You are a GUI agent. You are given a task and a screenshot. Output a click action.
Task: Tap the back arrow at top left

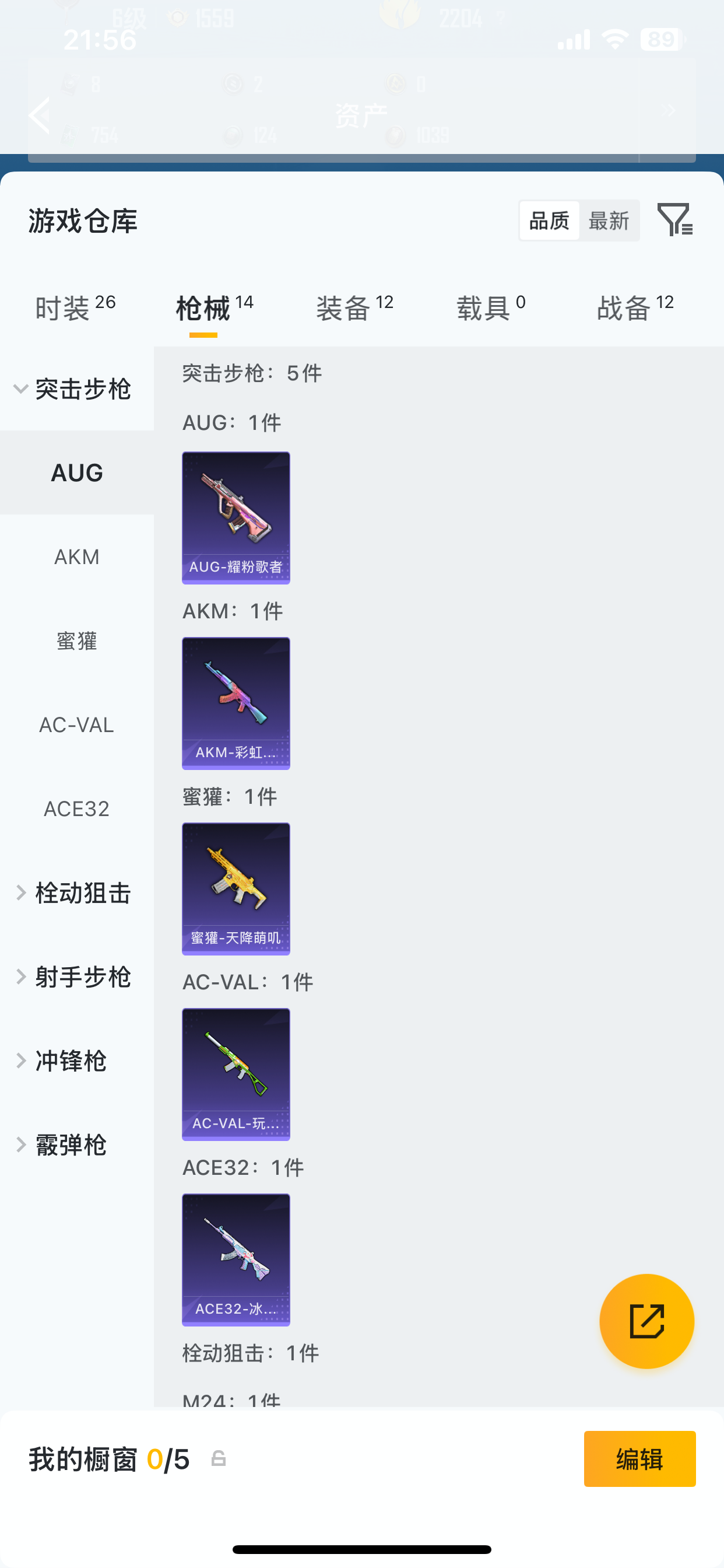click(40, 114)
